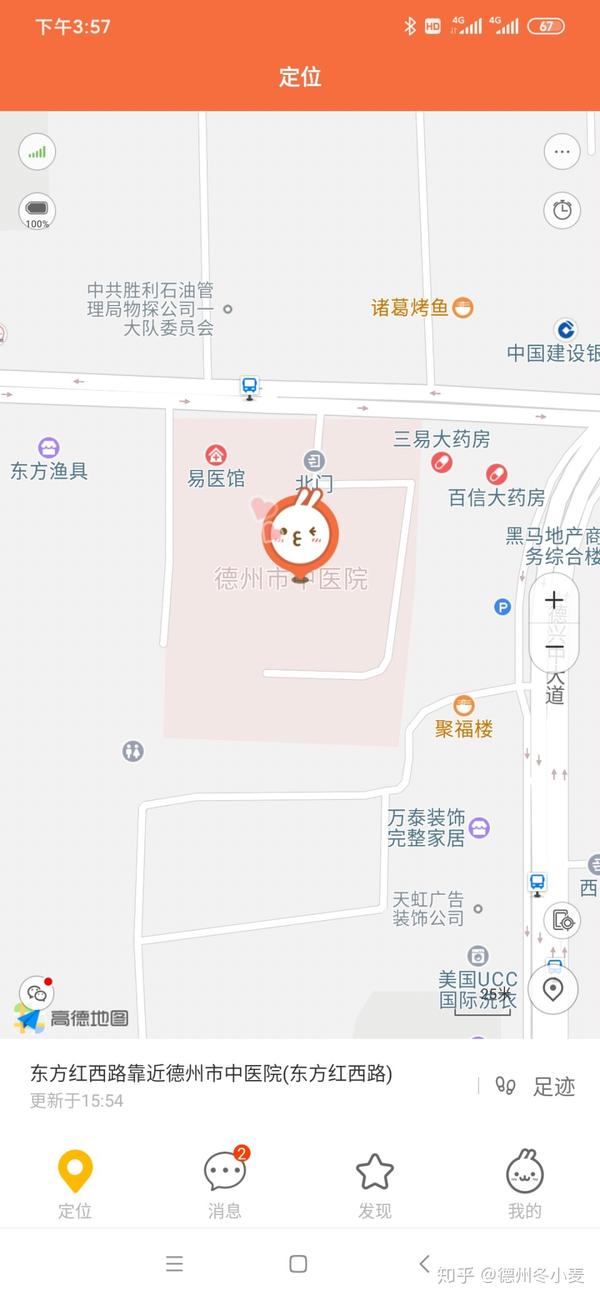The width and height of the screenshot is (600, 1300).
Task: Tap the system back button
Action: (424, 1263)
